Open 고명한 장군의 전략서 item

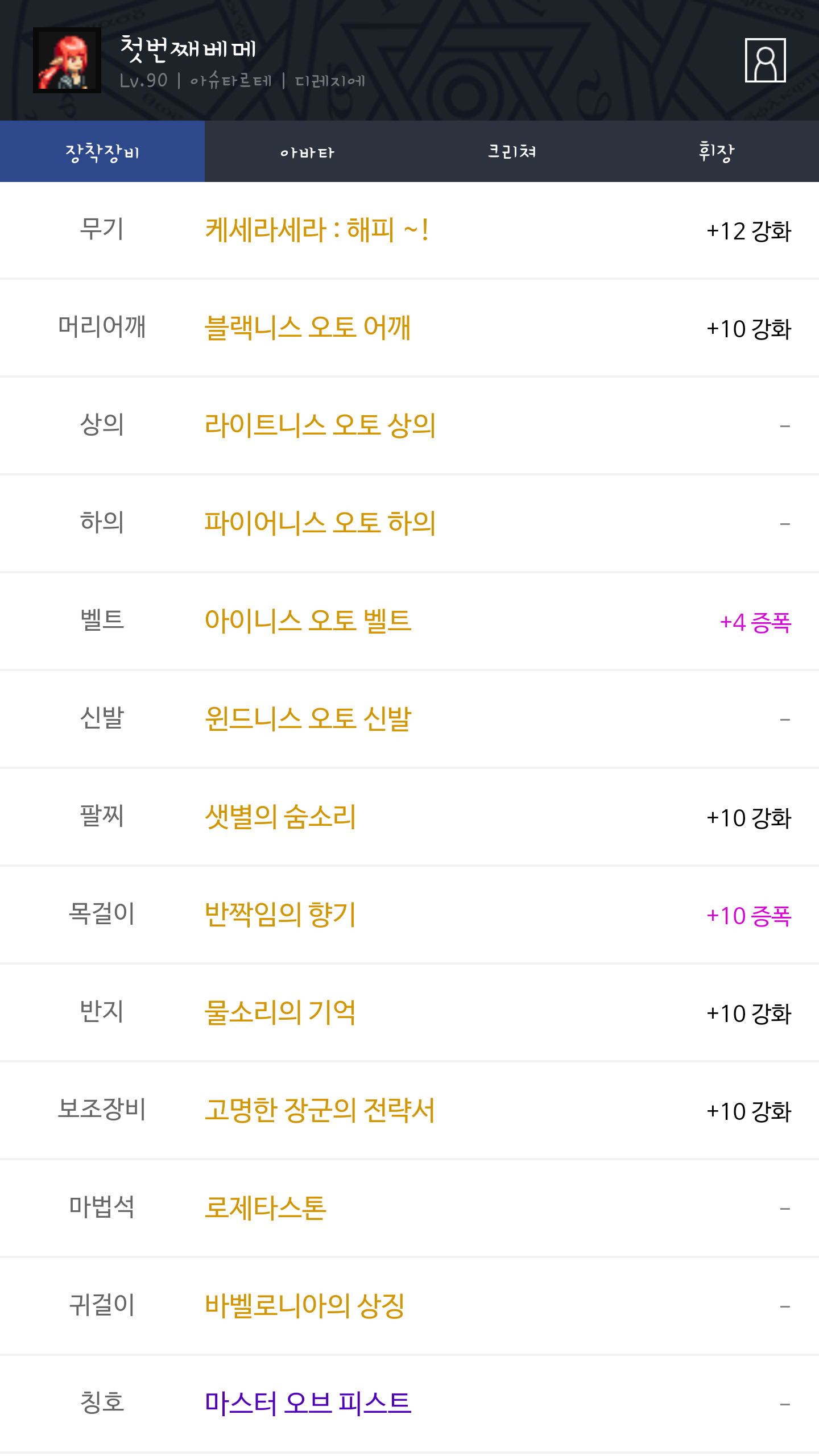320,1110
